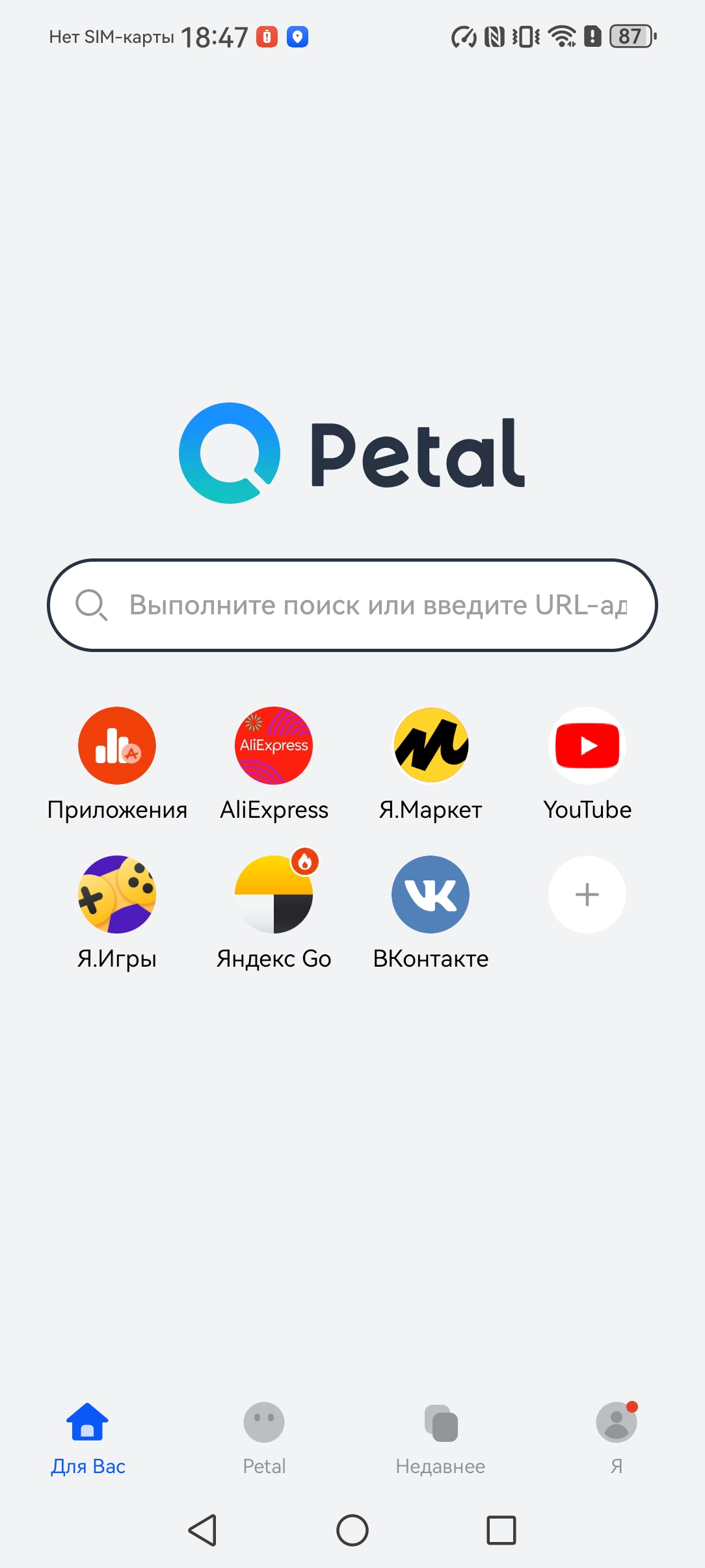
Task: Open the AliExpress shortcut
Action: tap(274, 746)
